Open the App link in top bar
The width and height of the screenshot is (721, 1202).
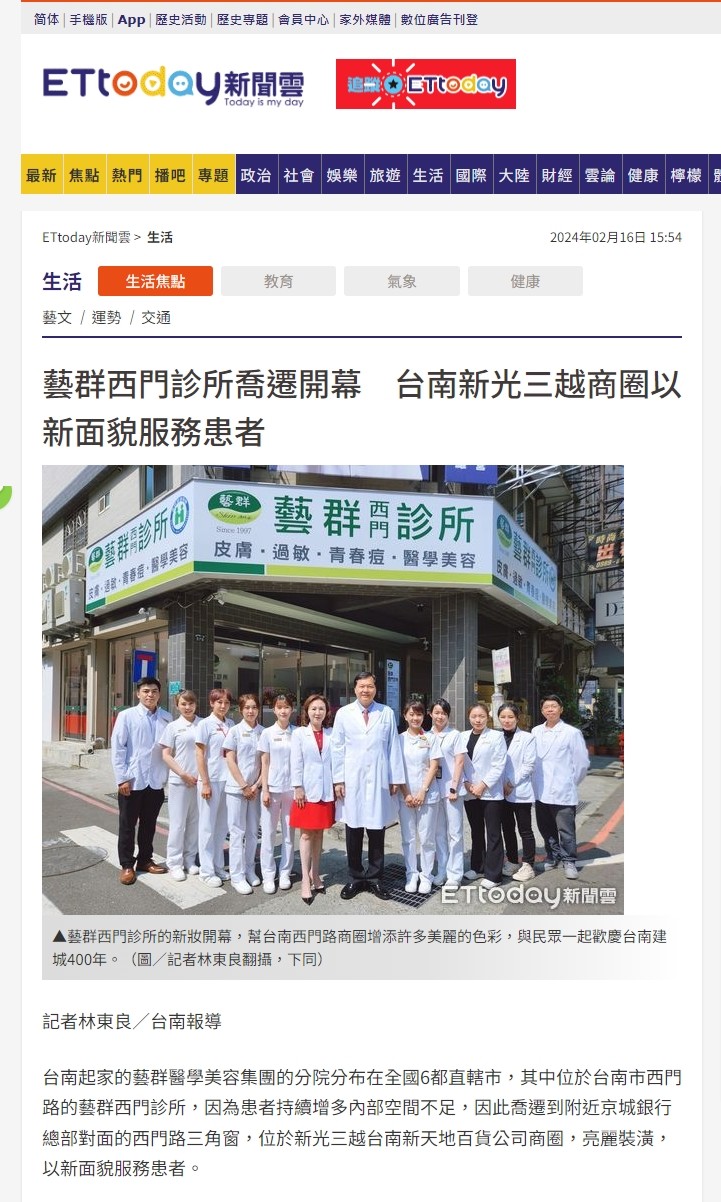(x=131, y=19)
